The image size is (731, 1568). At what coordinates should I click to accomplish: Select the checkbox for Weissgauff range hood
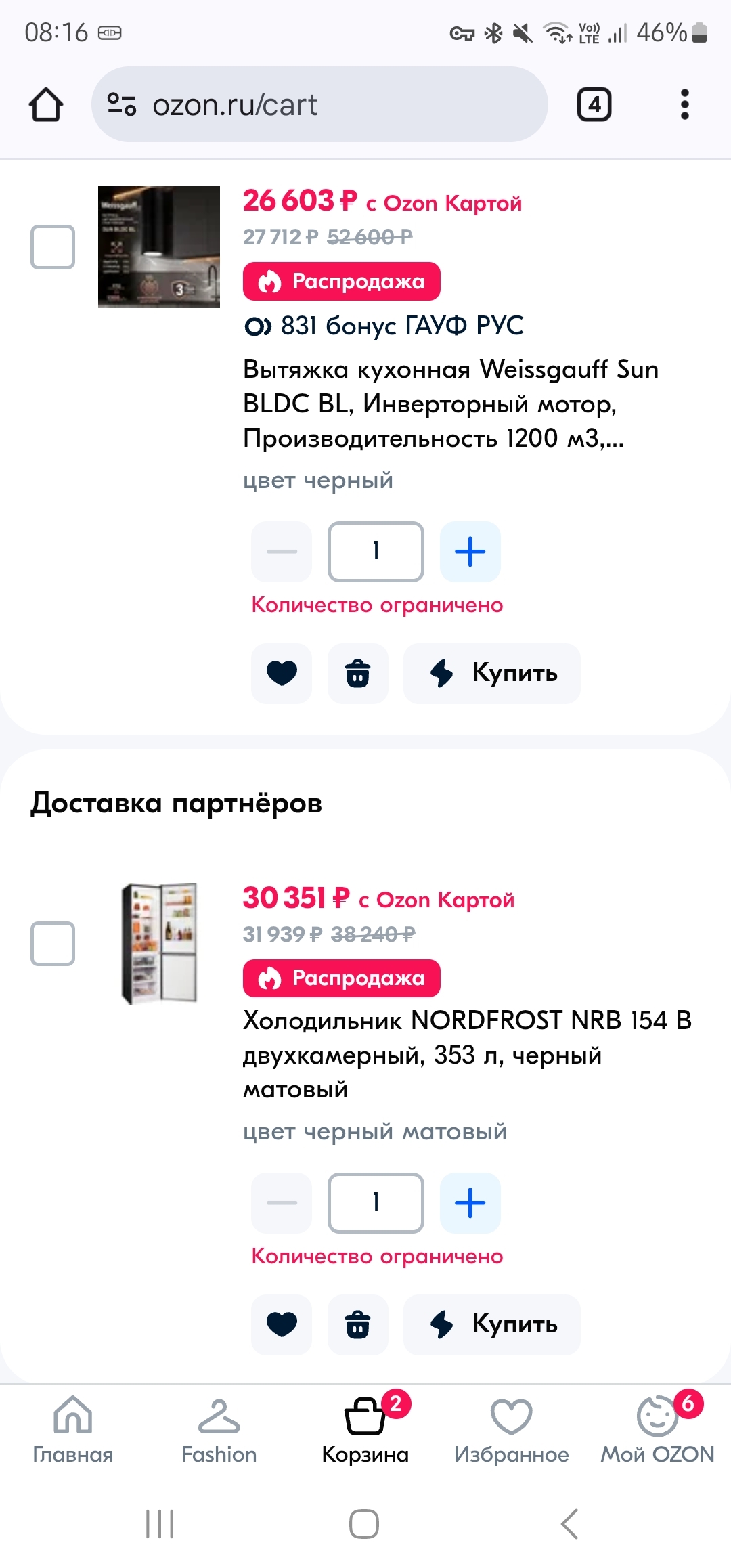(53, 247)
